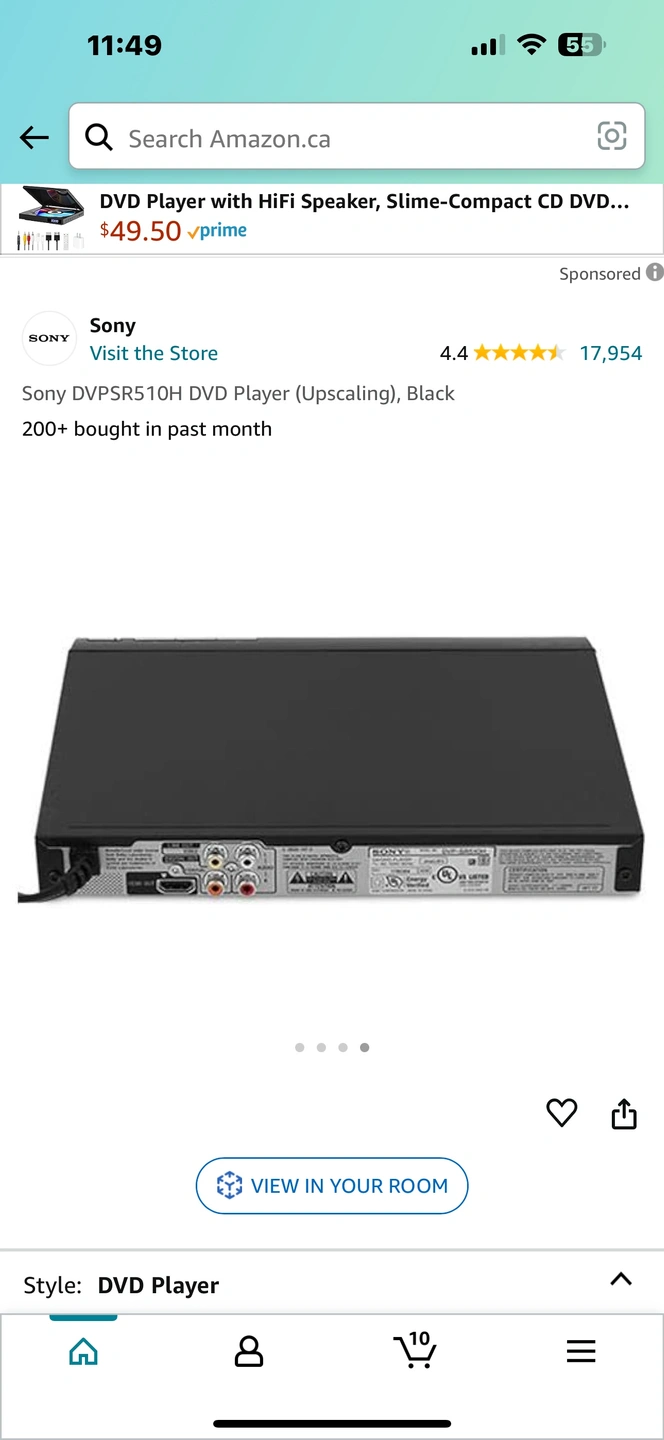Collapse the Style: DVD Player section

[621, 1280]
